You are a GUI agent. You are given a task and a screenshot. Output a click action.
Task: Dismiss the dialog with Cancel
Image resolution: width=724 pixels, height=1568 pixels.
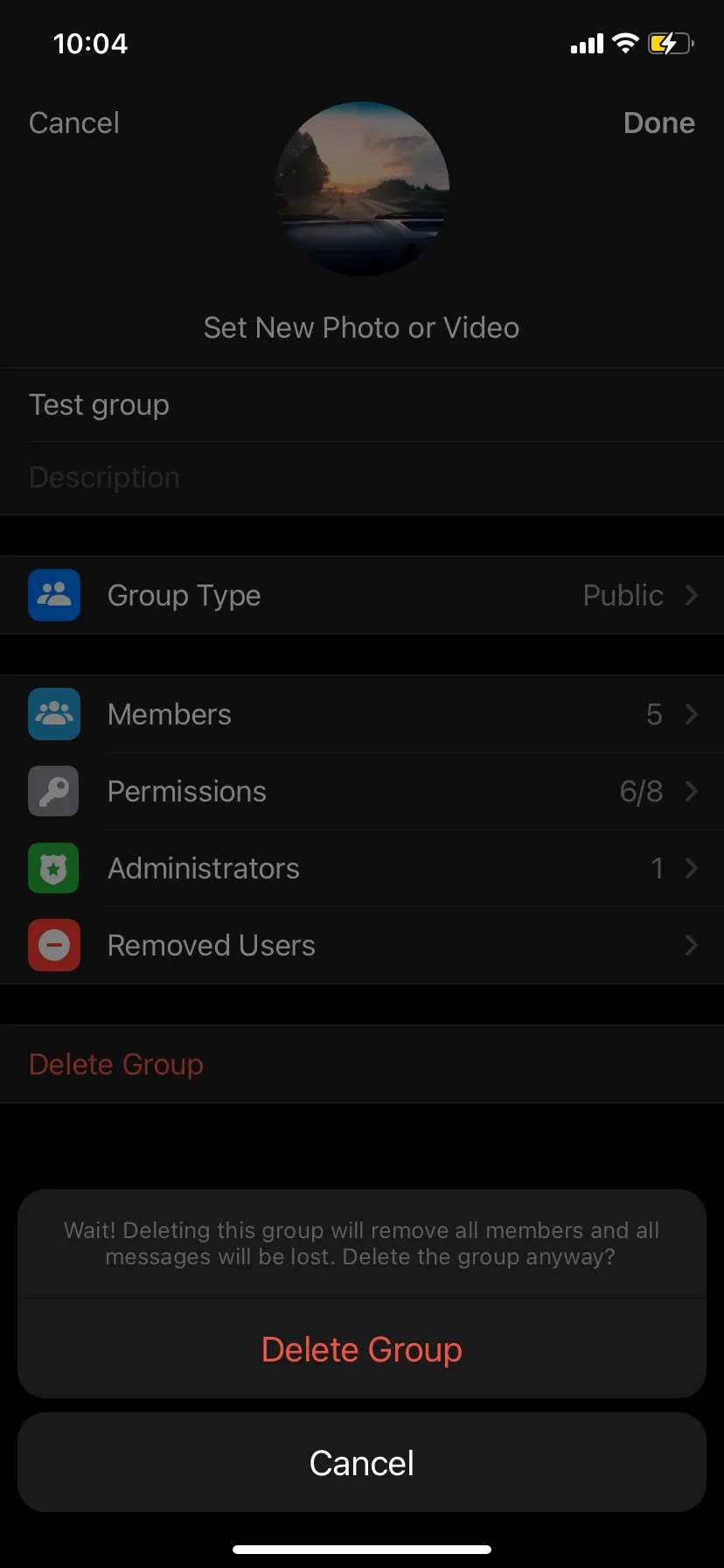[x=362, y=1462]
